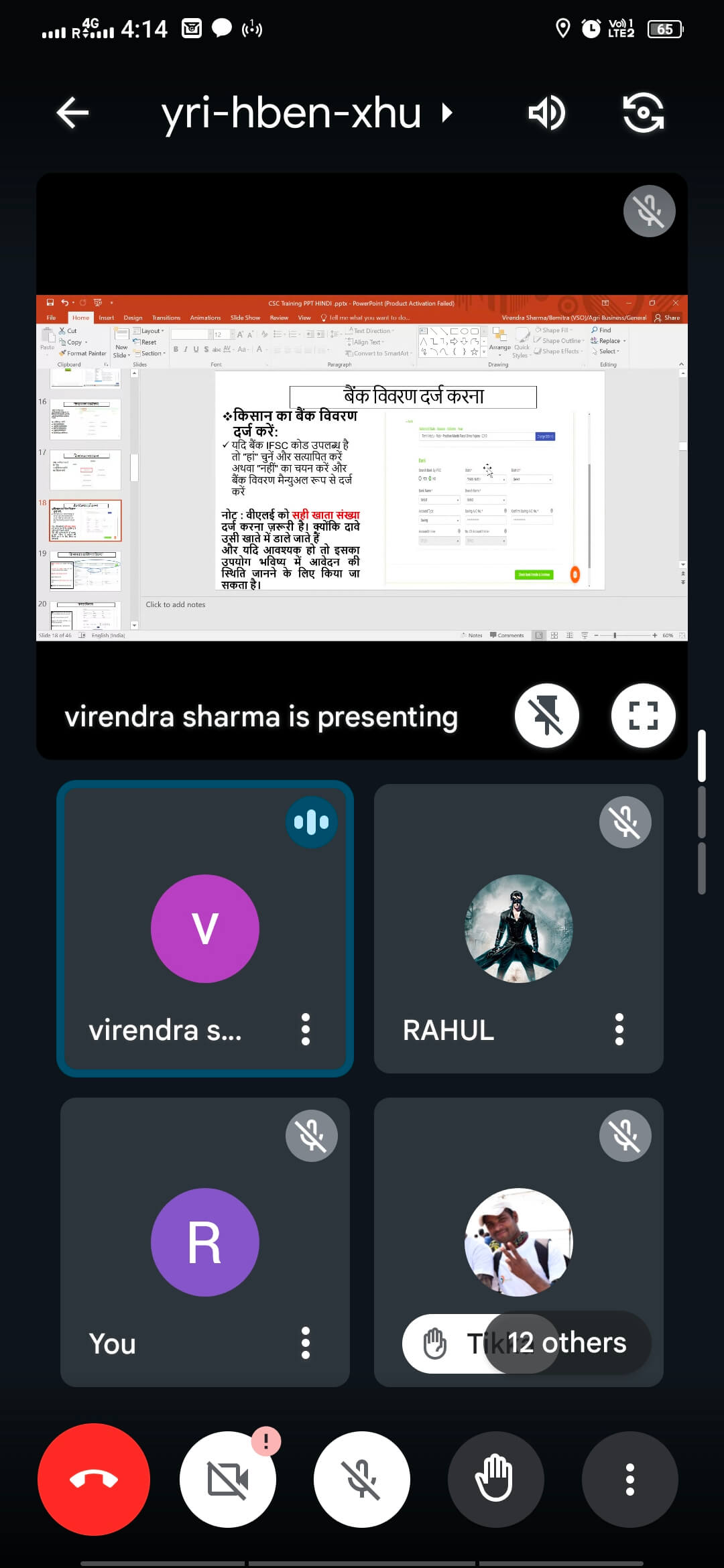Image resolution: width=724 pixels, height=1568 pixels.
Task: Open meeting details for yri-hben-xhu
Action: pyautogui.click(x=305, y=113)
